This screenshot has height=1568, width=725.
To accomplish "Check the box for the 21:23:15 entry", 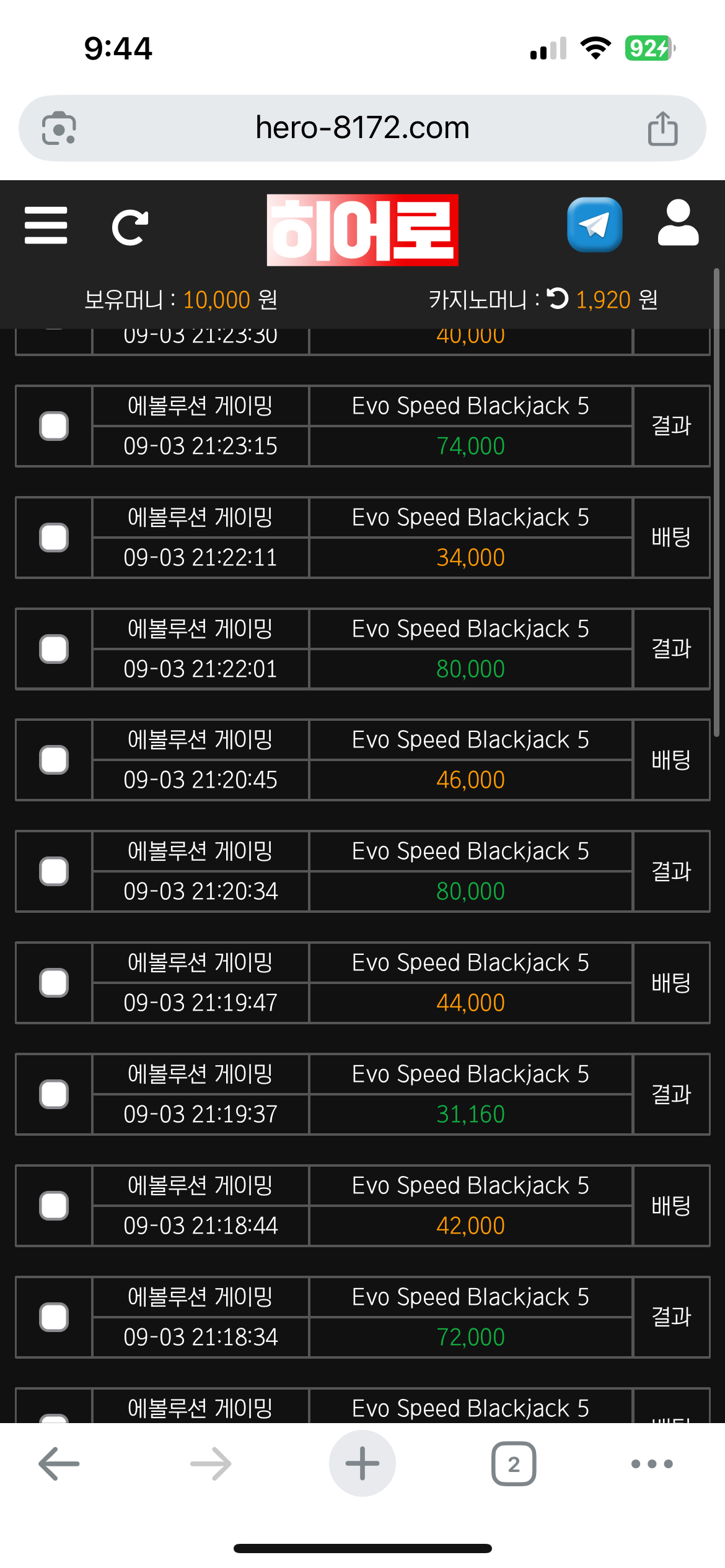I will click(54, 426).
